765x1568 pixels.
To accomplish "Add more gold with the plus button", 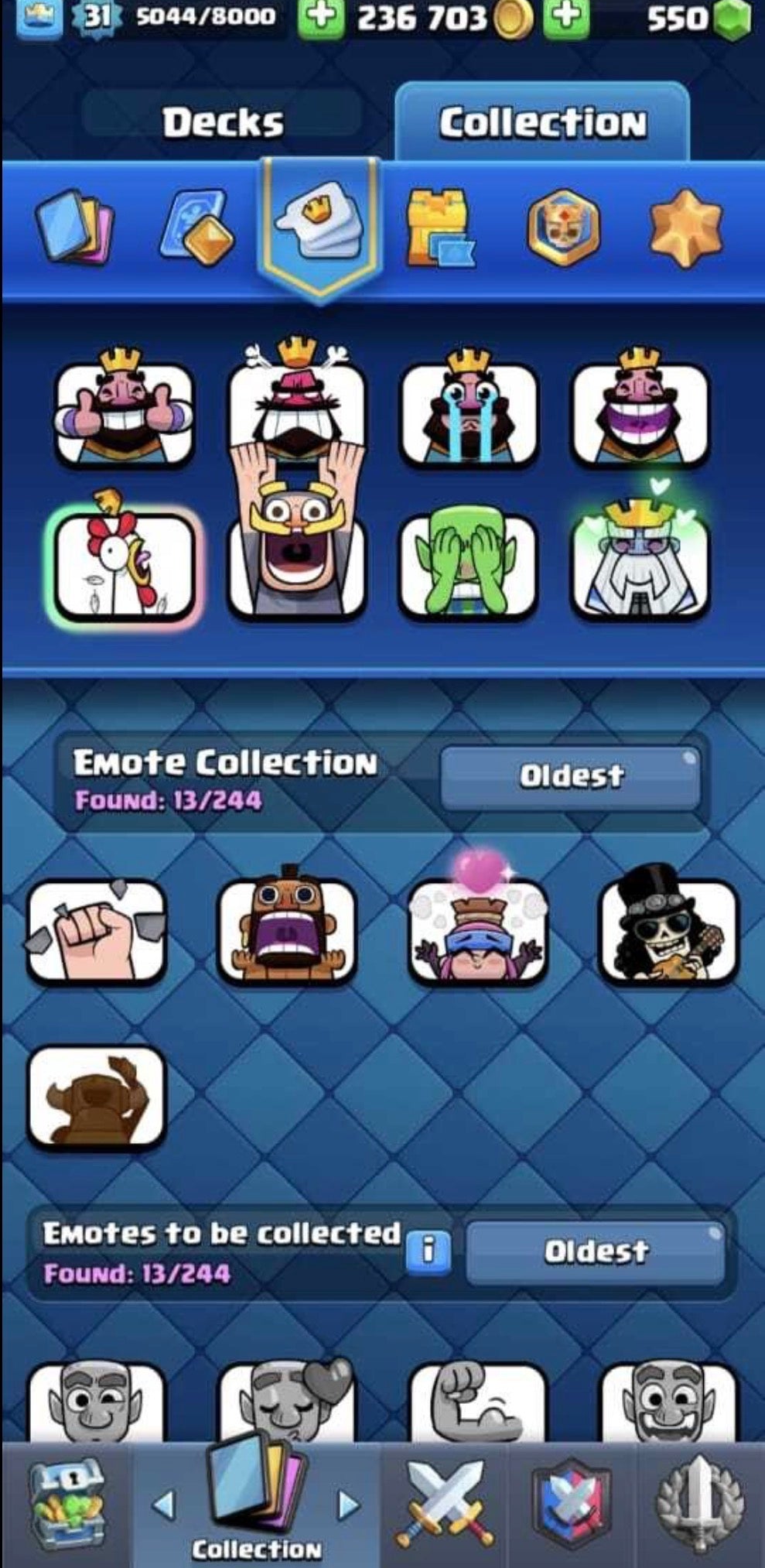I will (319, 19).
